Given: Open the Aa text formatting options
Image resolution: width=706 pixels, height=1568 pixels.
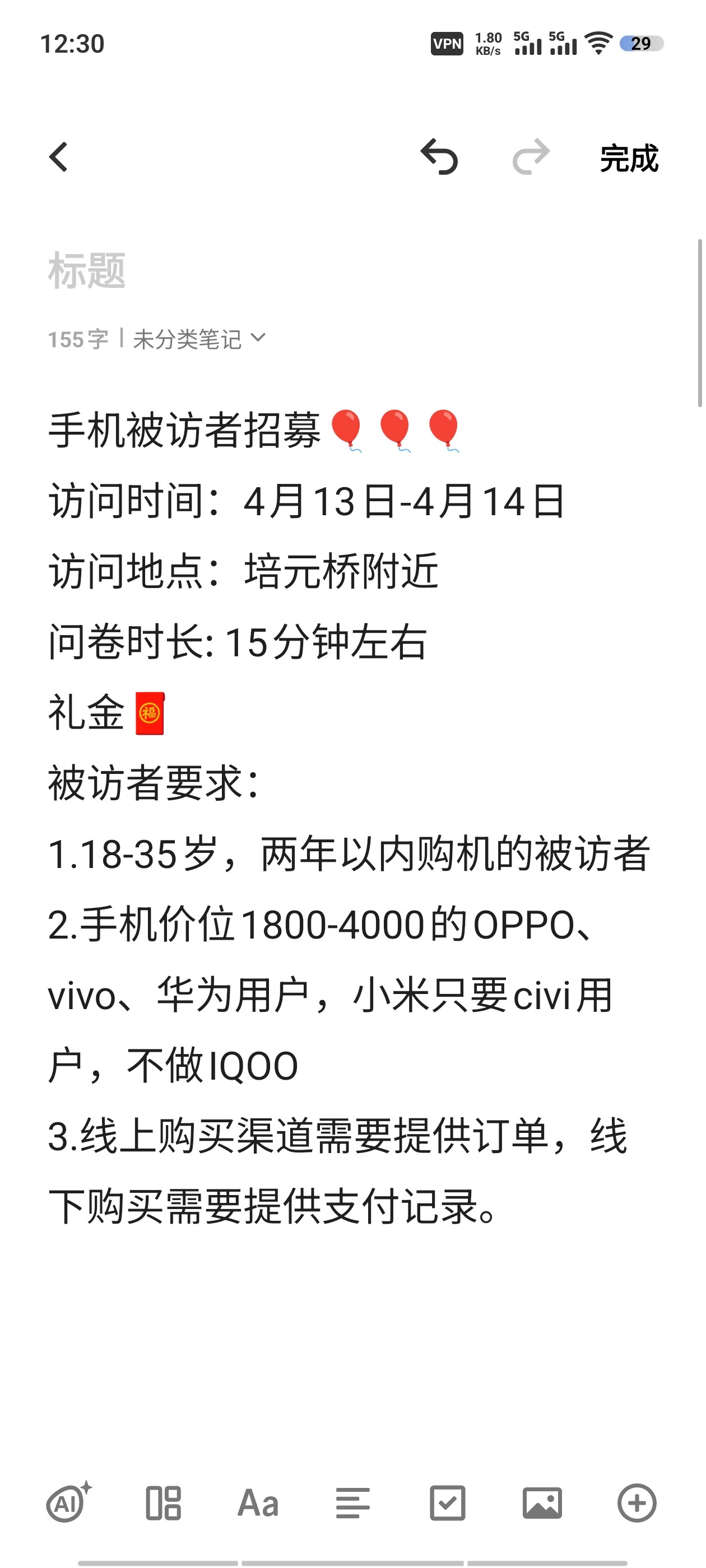Looking at the screenshot, I should coord(258,1502).
